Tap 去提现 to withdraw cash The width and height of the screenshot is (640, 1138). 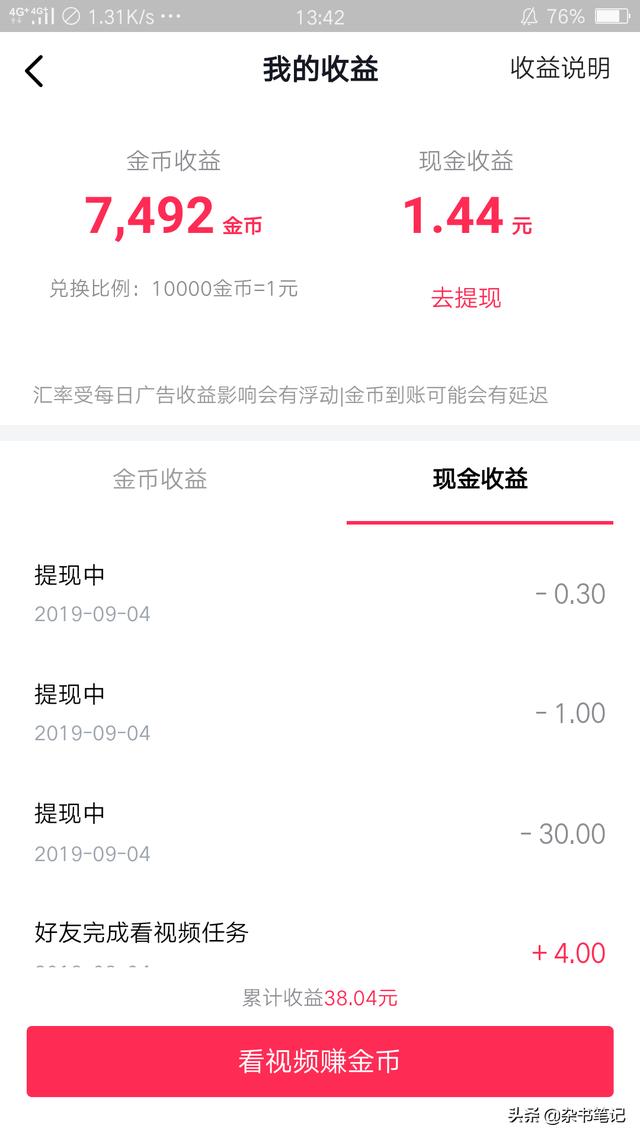466,298
